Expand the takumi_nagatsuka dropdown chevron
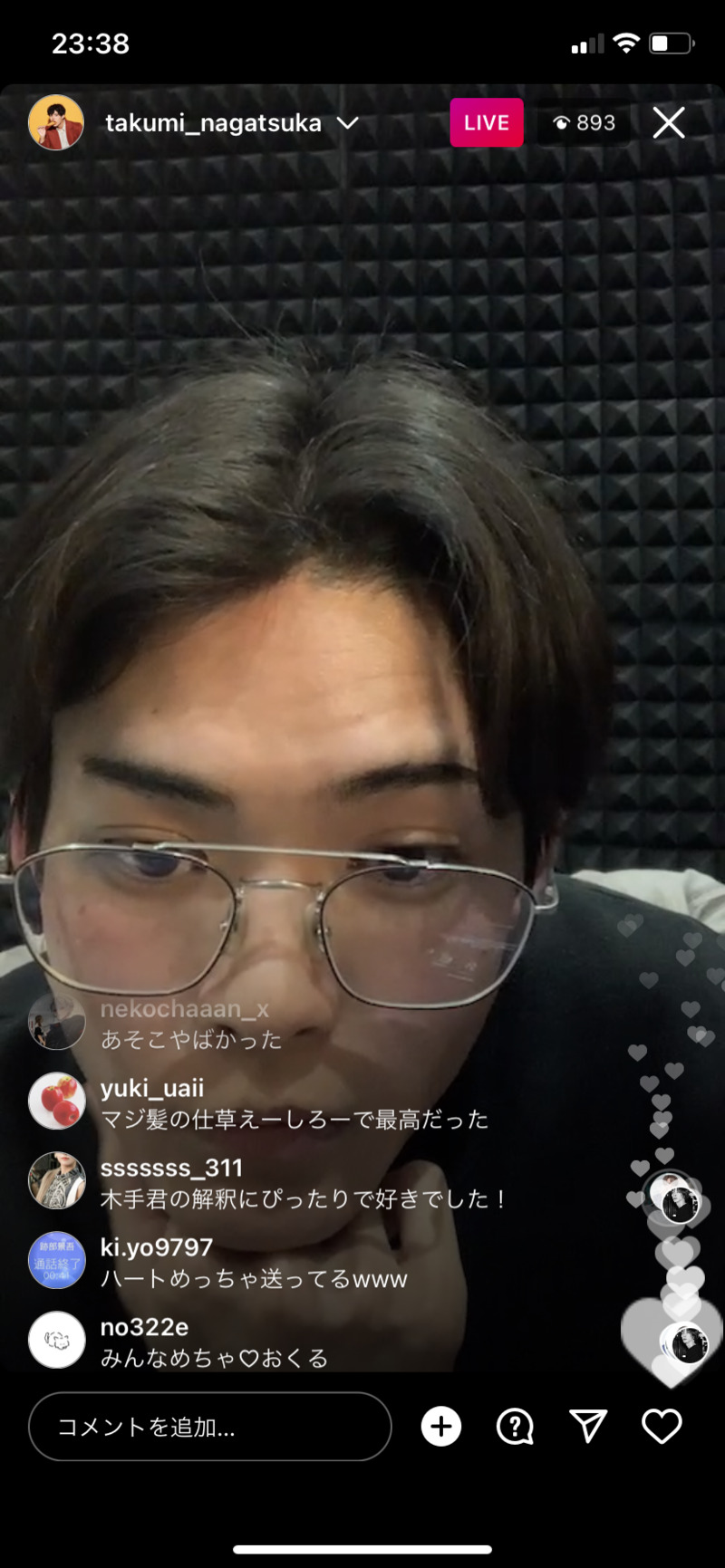This screenshot has width=725, height=1568. tap(348, 123)
